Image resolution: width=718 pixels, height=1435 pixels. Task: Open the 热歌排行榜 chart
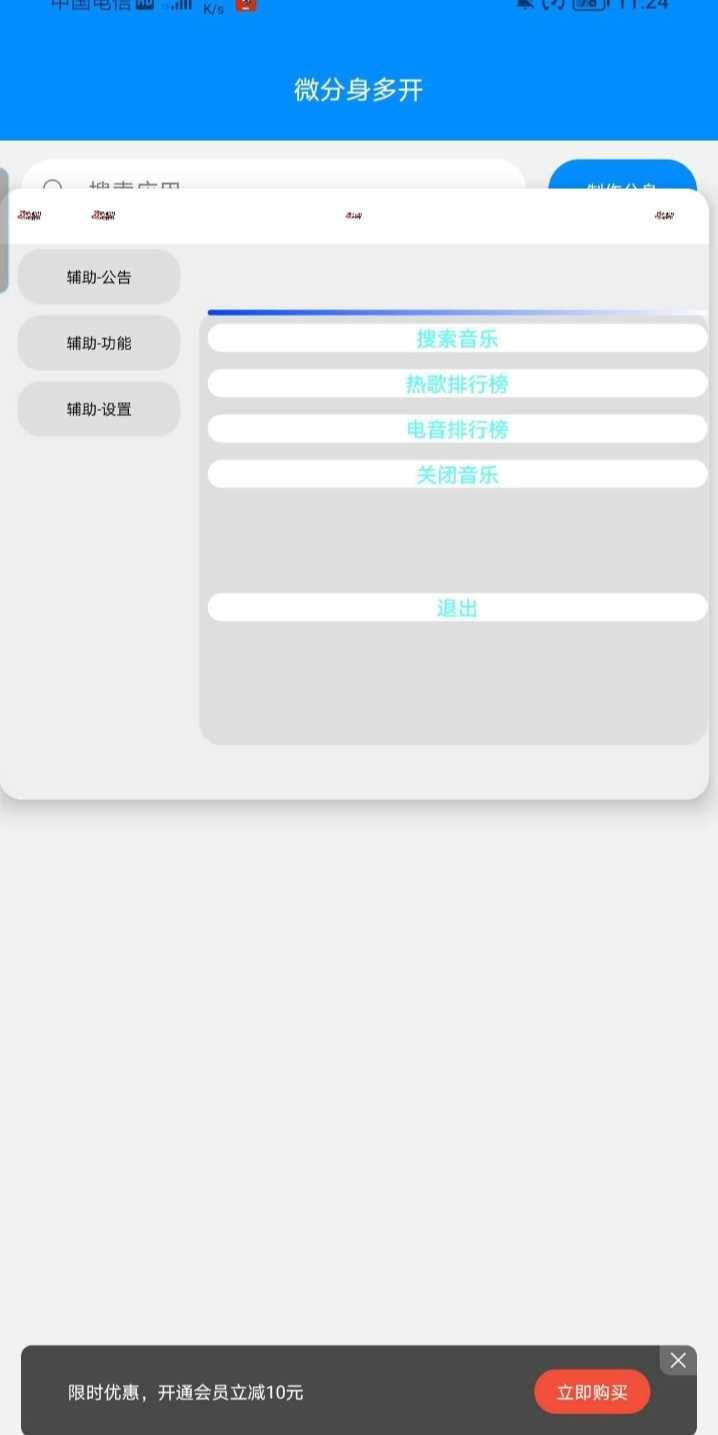pos(457,384)
